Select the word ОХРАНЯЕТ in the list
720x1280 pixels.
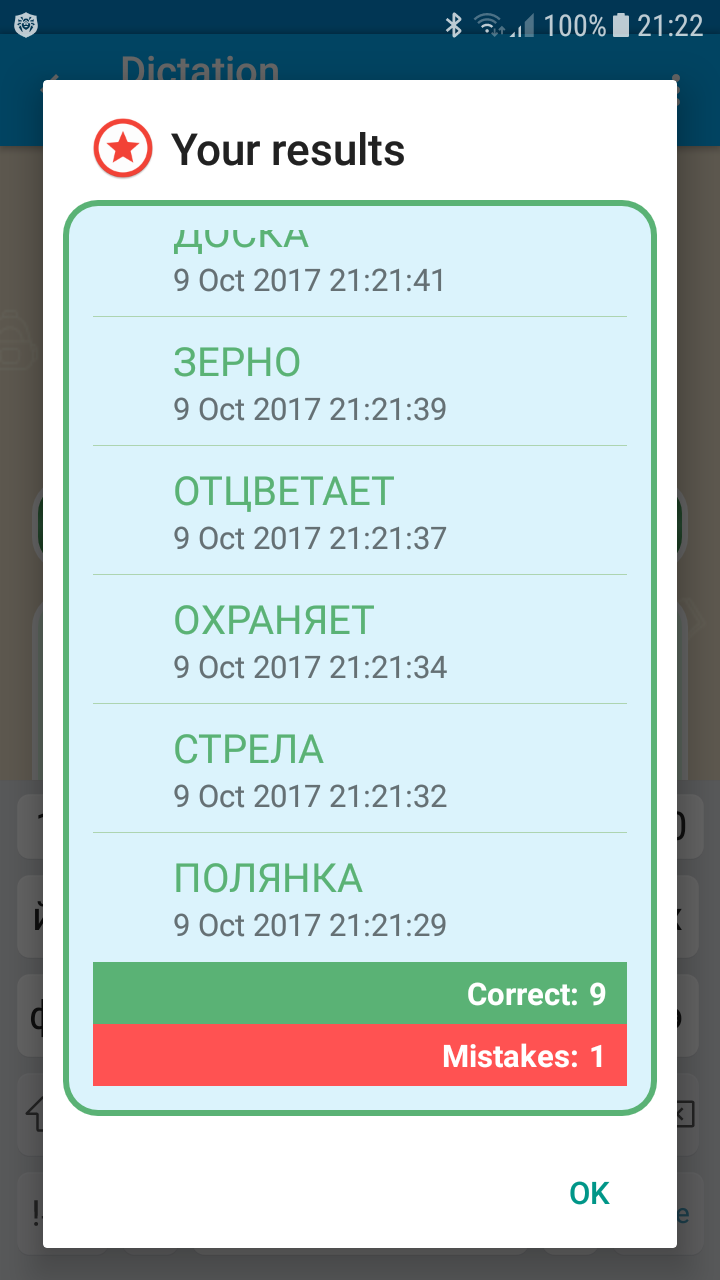[x=275, y=621]
